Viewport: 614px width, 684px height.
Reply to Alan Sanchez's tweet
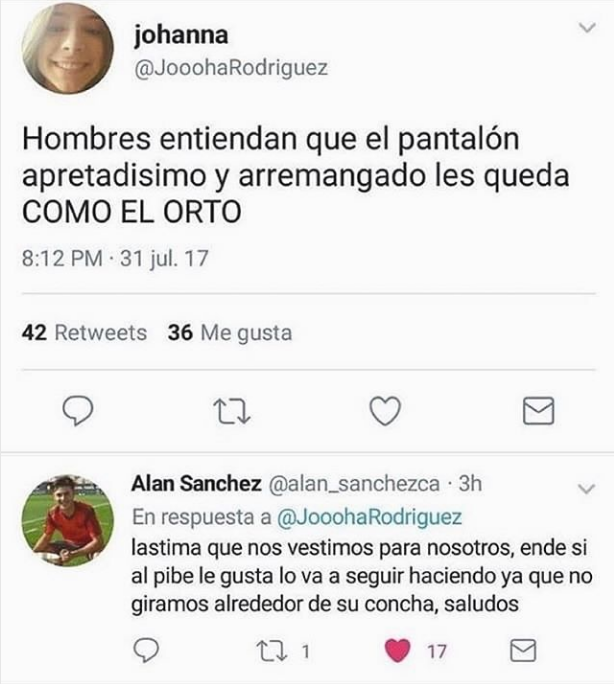click(x=147, y=652)
